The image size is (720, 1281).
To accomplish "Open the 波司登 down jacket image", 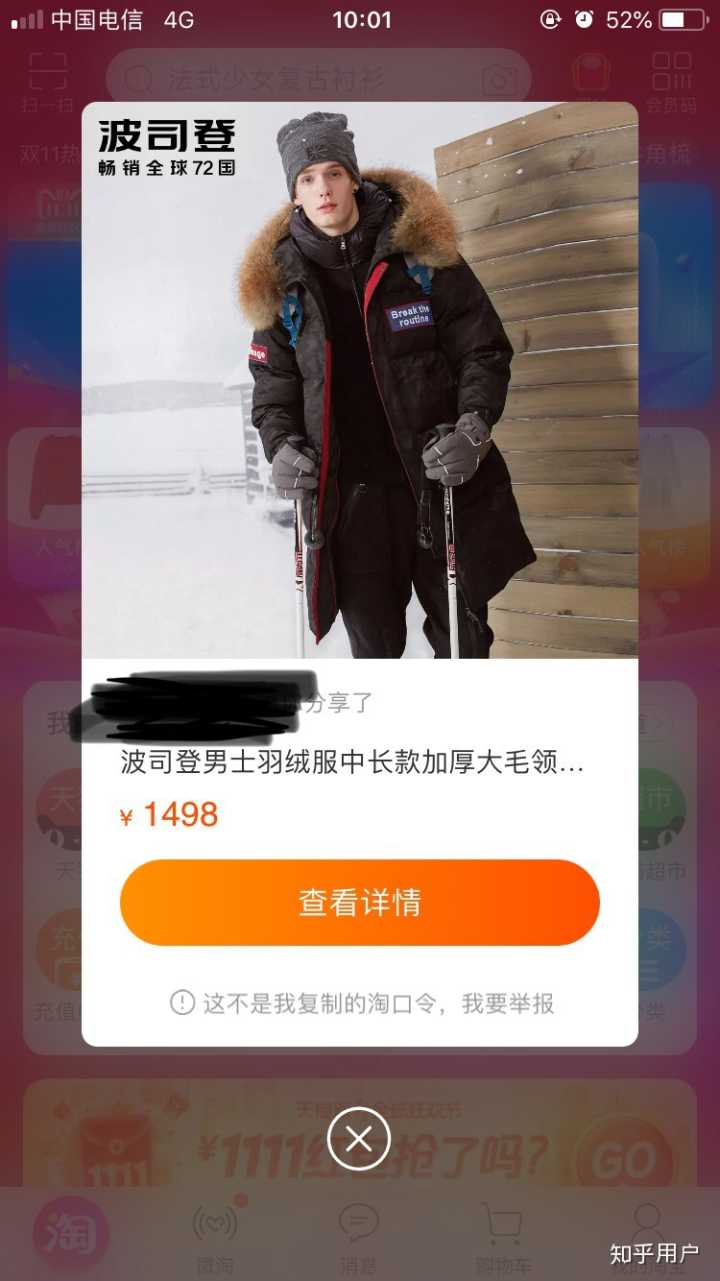I will [359, 380].
